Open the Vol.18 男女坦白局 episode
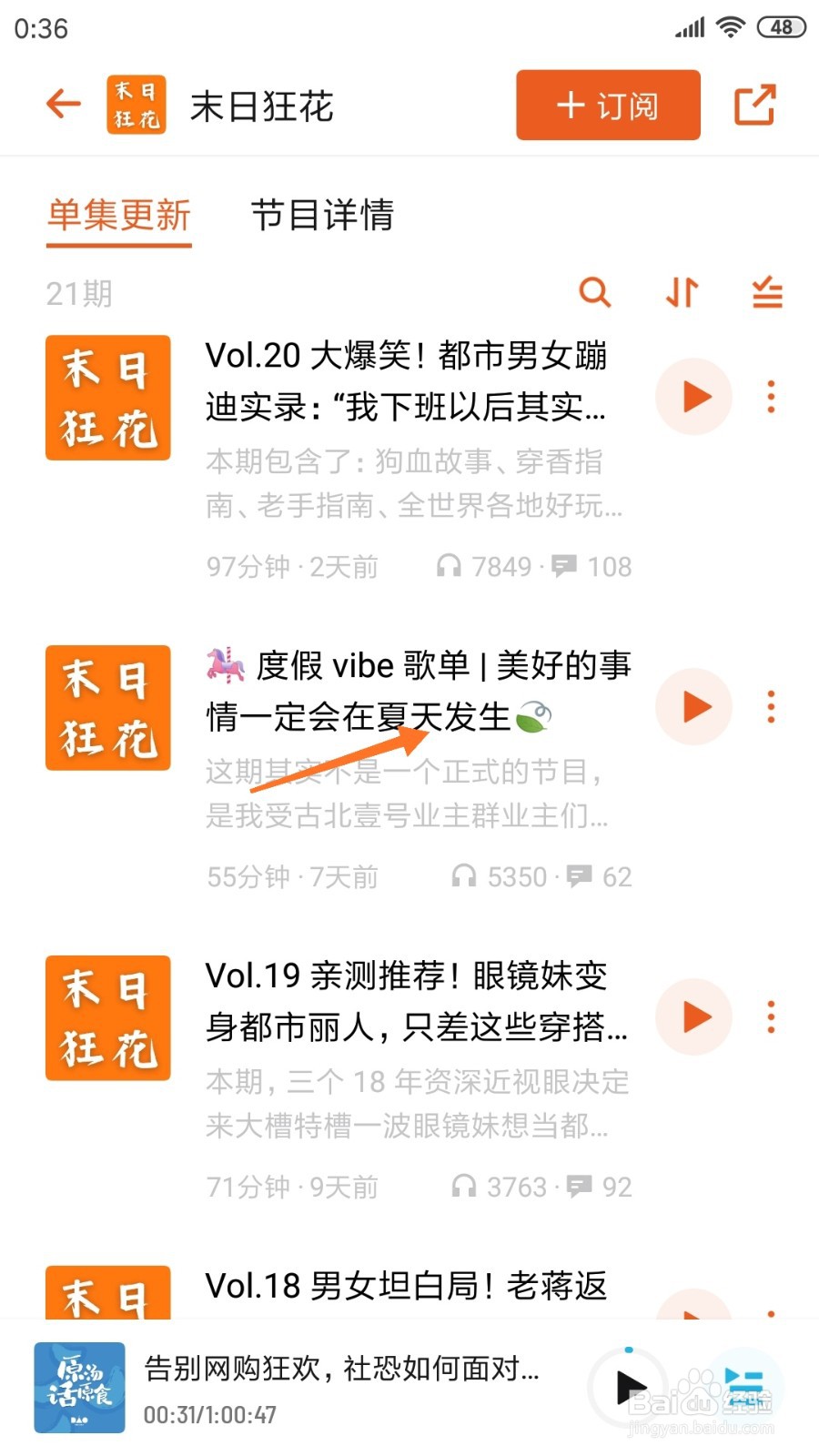The image size is (819, 1456). click(x=406, y=1287)
